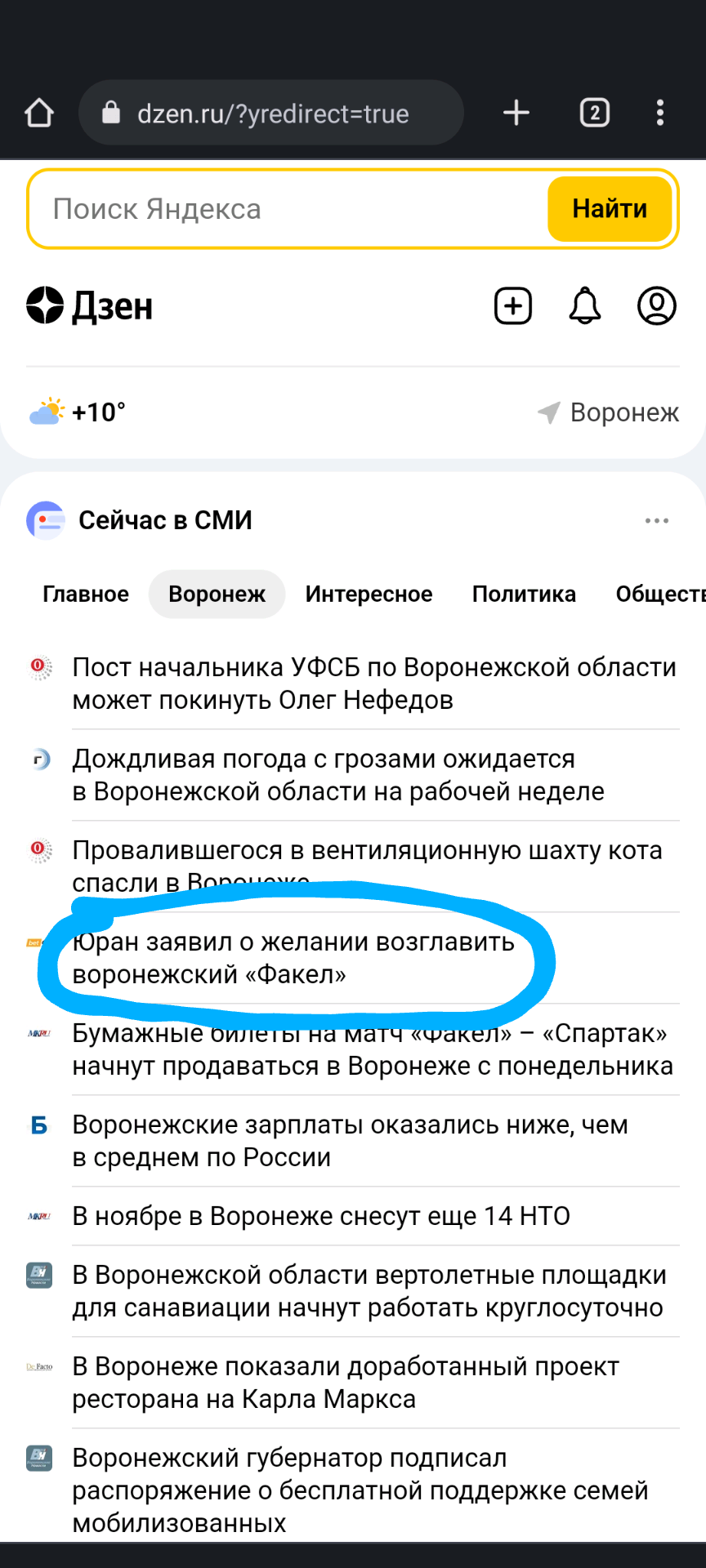
Task: Change the Воронеж location
Action: coord(610,412)
